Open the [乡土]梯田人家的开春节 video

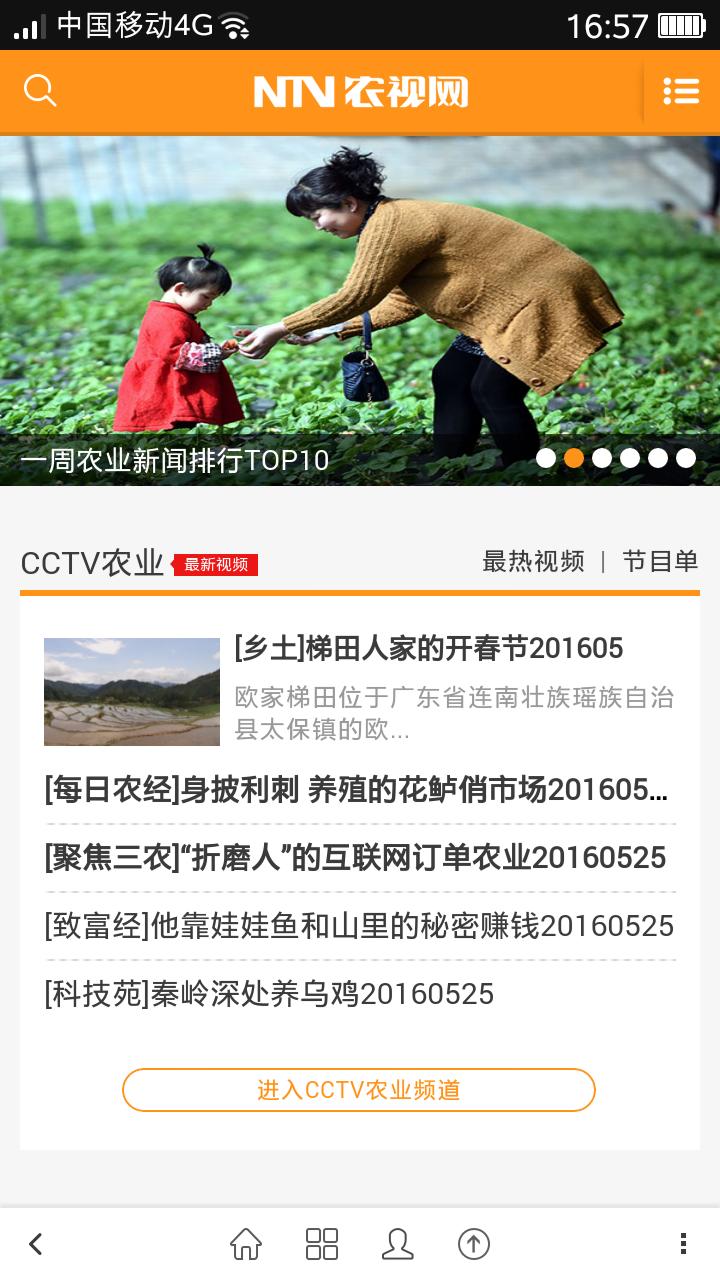click(x=428, y=648)
